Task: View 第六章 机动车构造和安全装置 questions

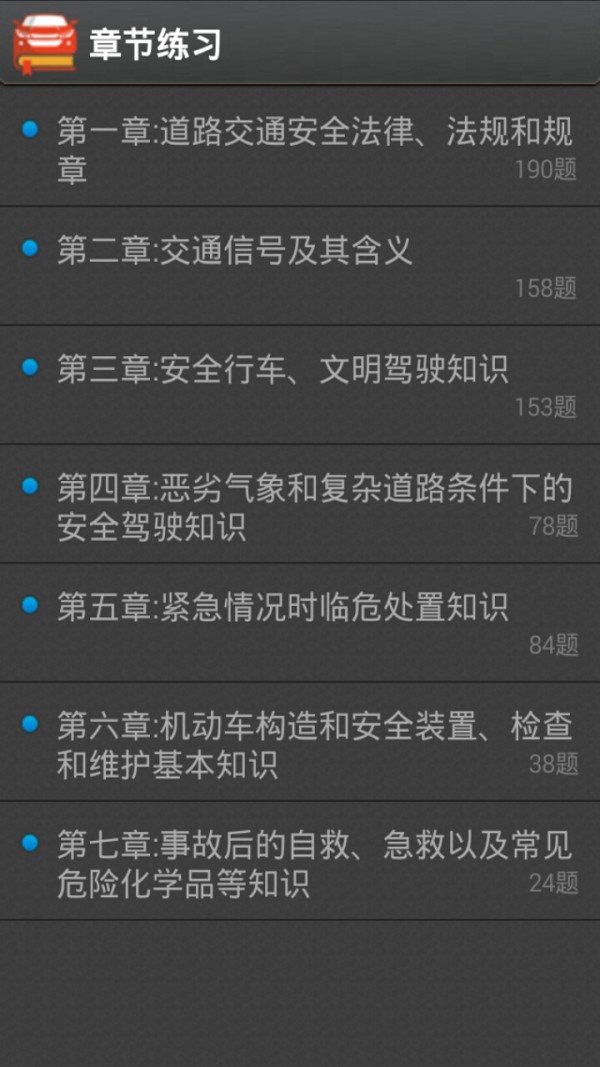Action: click(300, 743)
